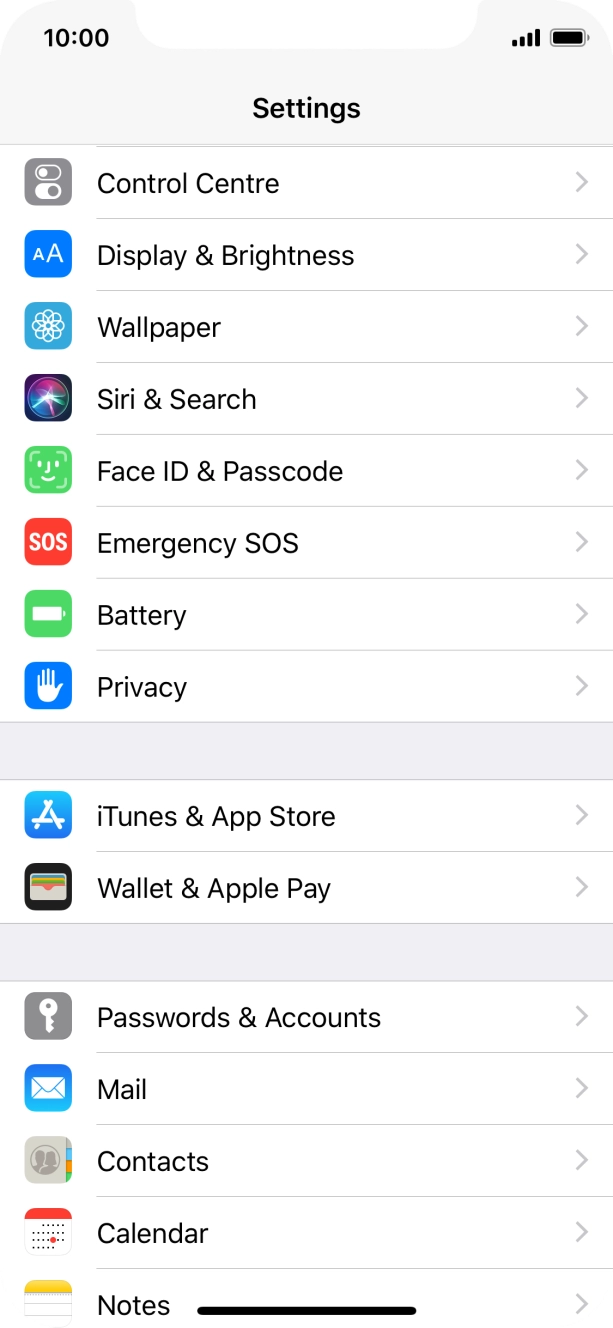Open the Wallpaper settings row
The image size is (613, 1328).
tap(306, 327)
